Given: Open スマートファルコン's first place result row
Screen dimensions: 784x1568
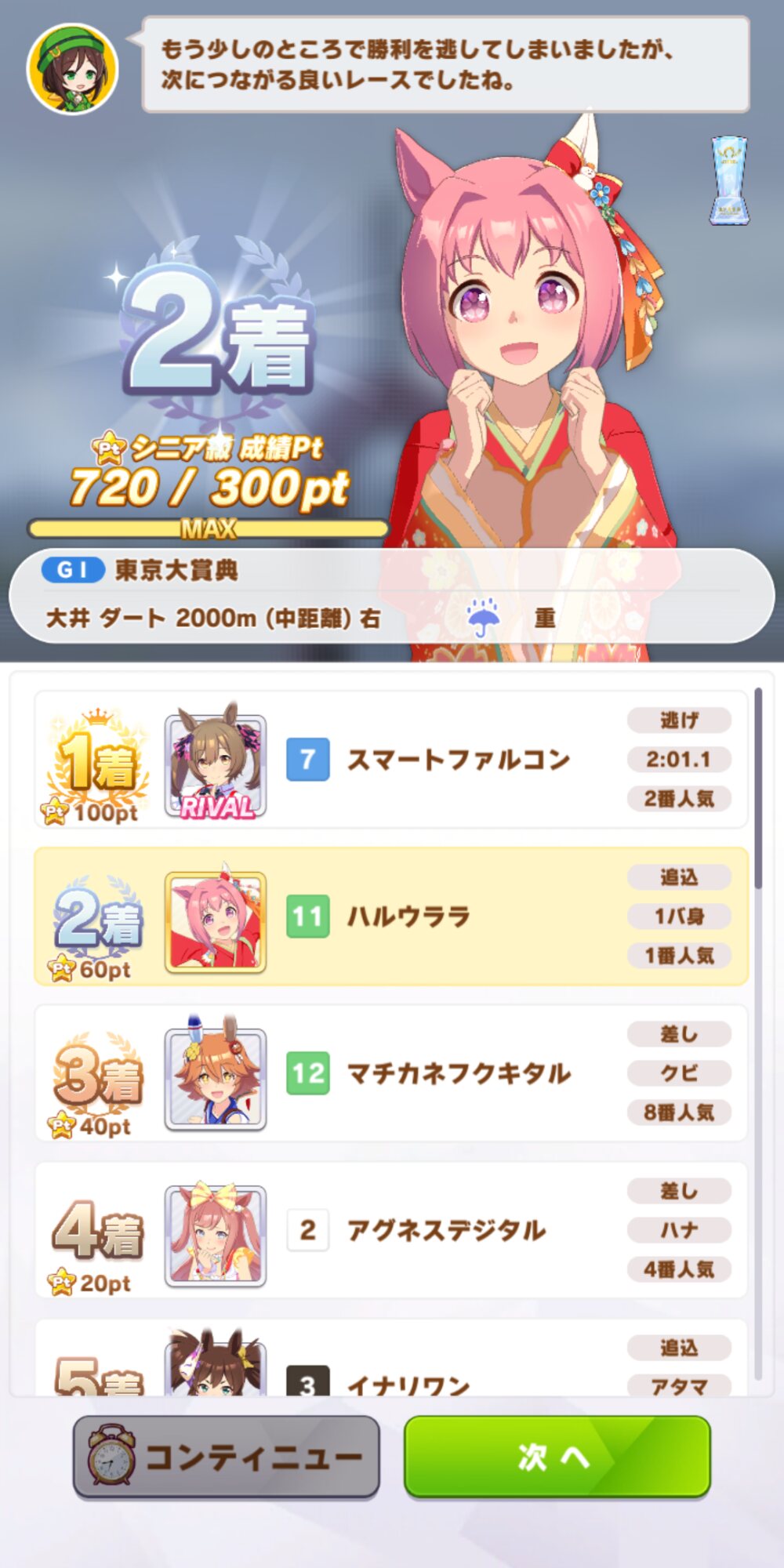Looking at the screenshot, I should [x=391, y=759].
